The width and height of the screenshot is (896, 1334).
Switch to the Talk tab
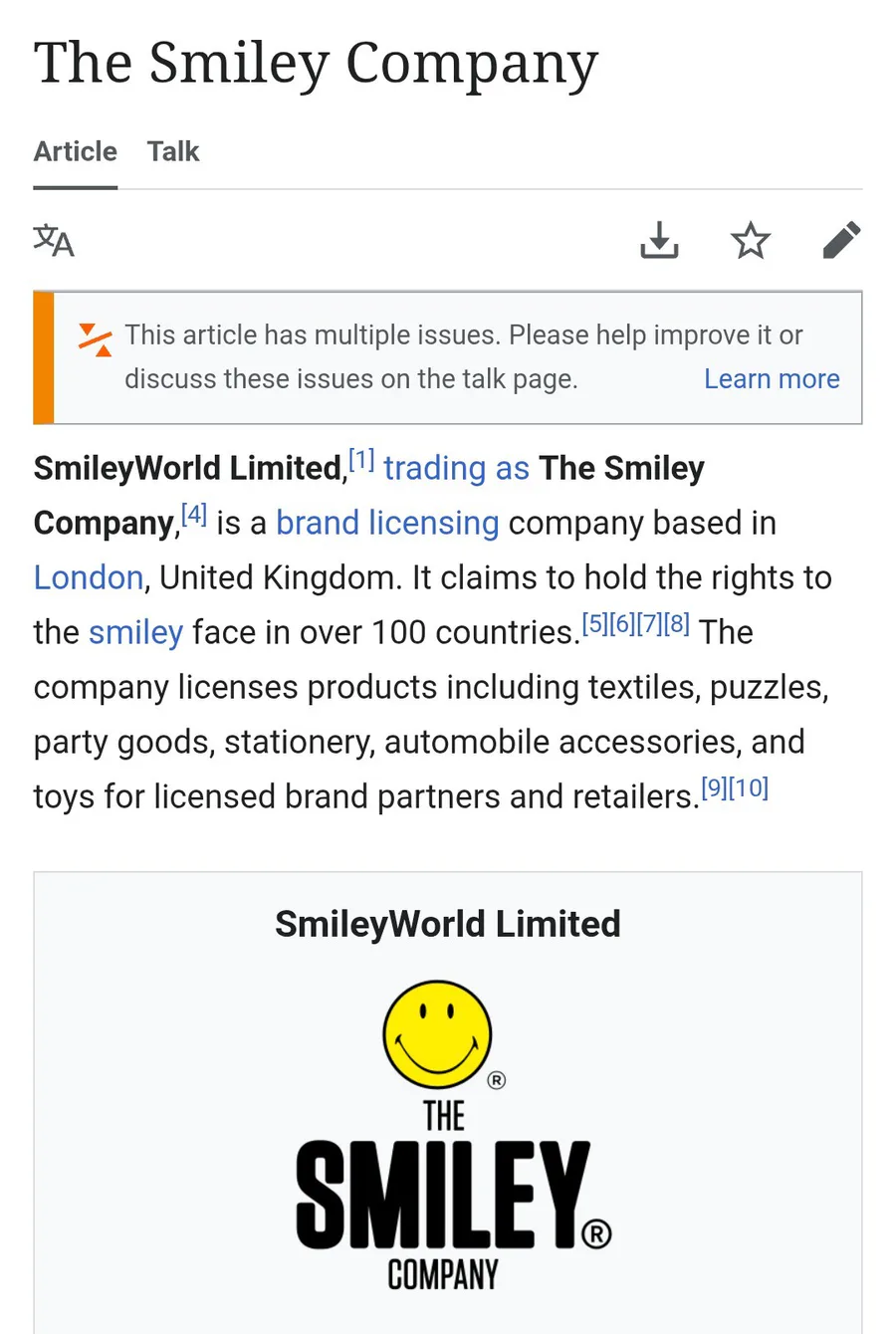click(x=173, y=151)
